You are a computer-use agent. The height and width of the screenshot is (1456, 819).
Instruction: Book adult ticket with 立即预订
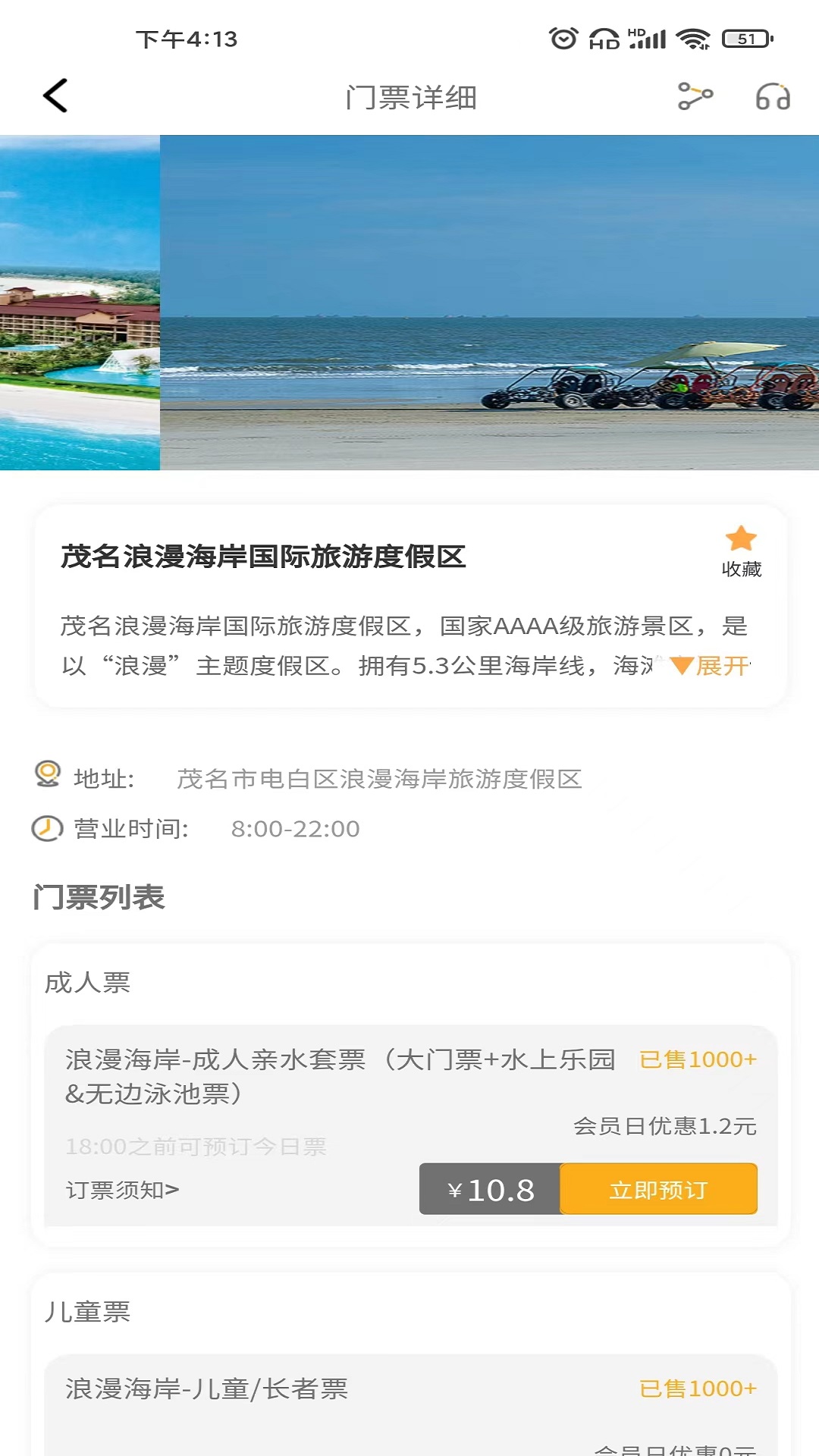click(657, 1189)
